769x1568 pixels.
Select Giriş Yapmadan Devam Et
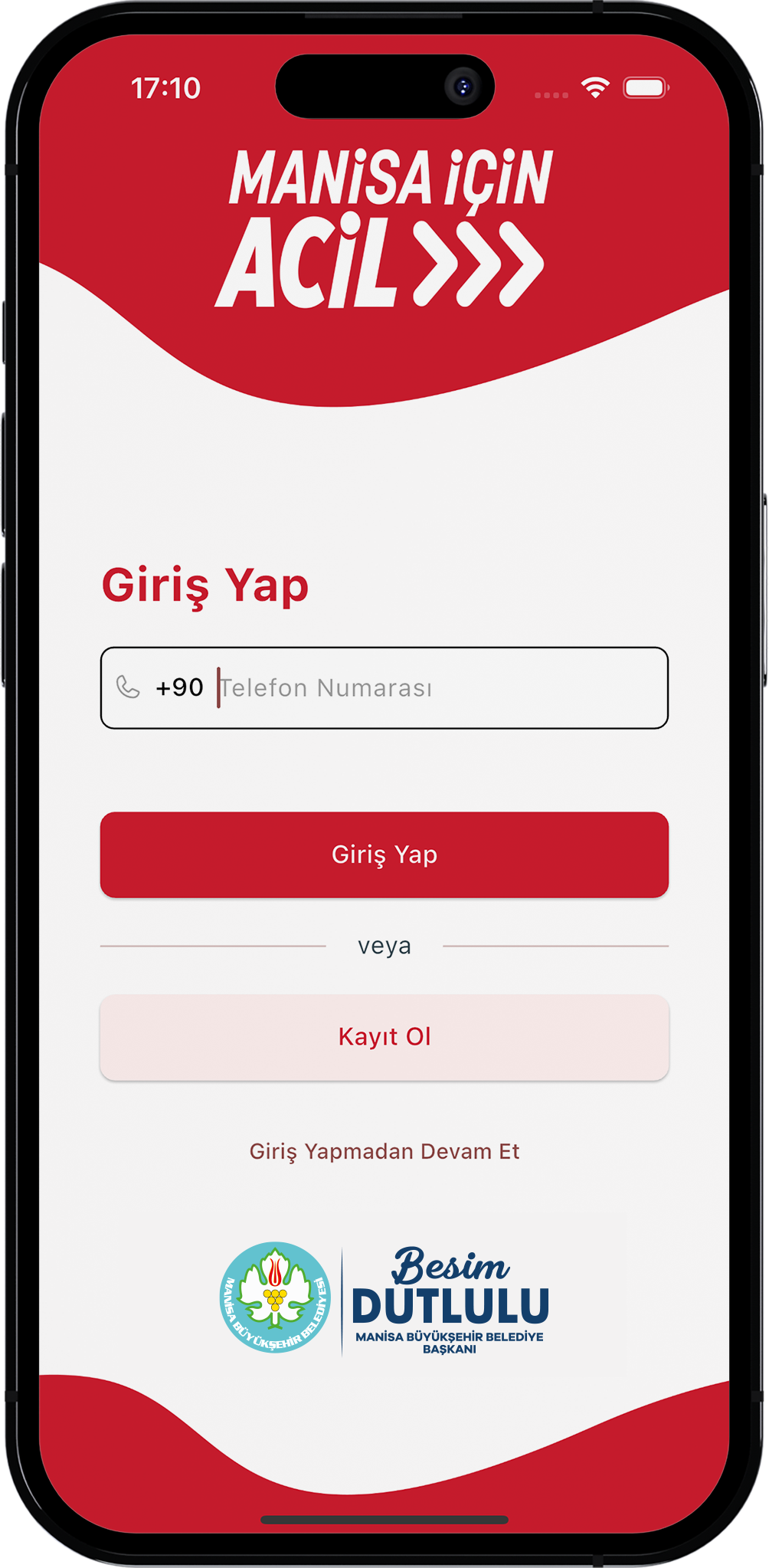pos(384,1151)
